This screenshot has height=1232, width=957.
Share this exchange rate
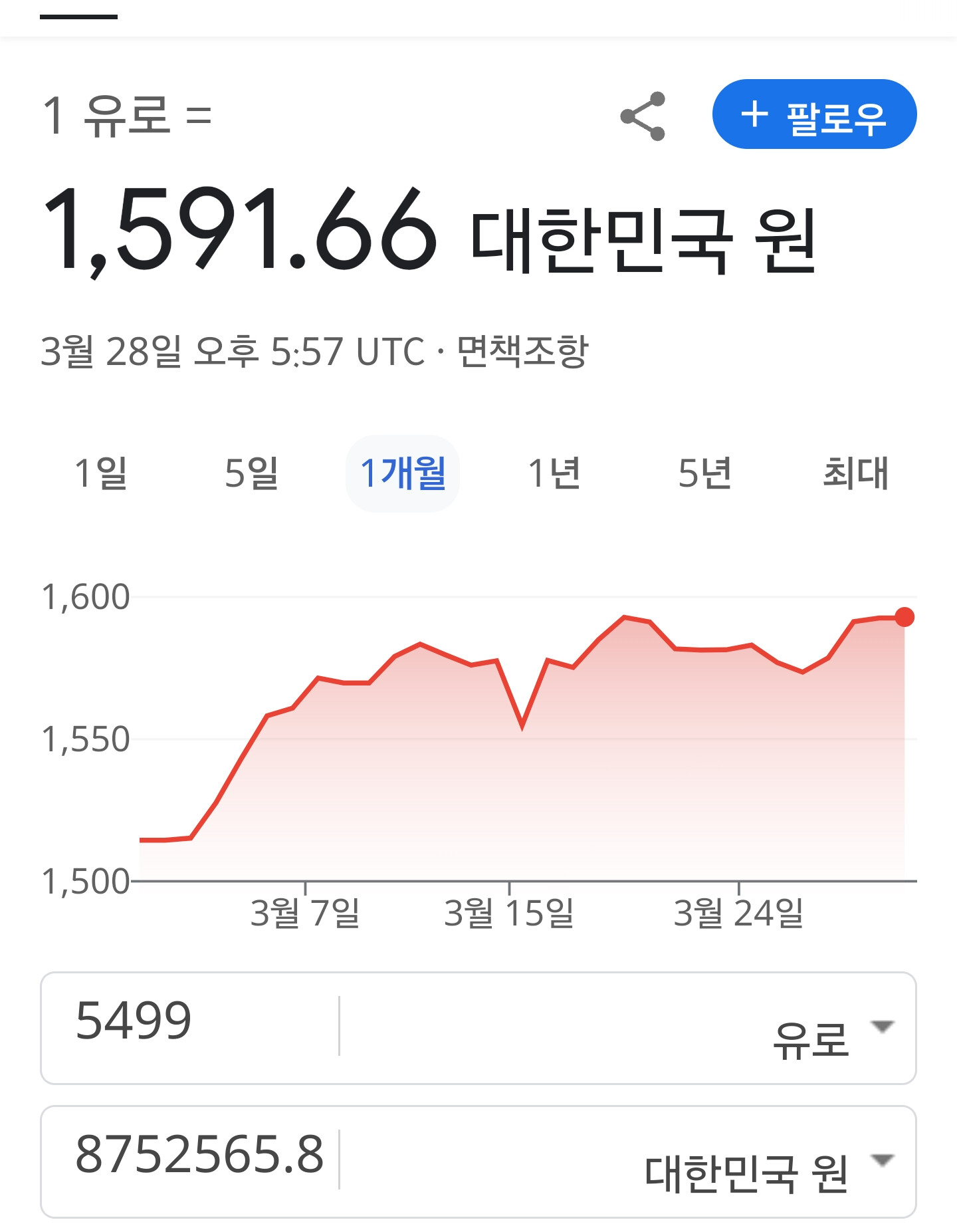point(643,116)
